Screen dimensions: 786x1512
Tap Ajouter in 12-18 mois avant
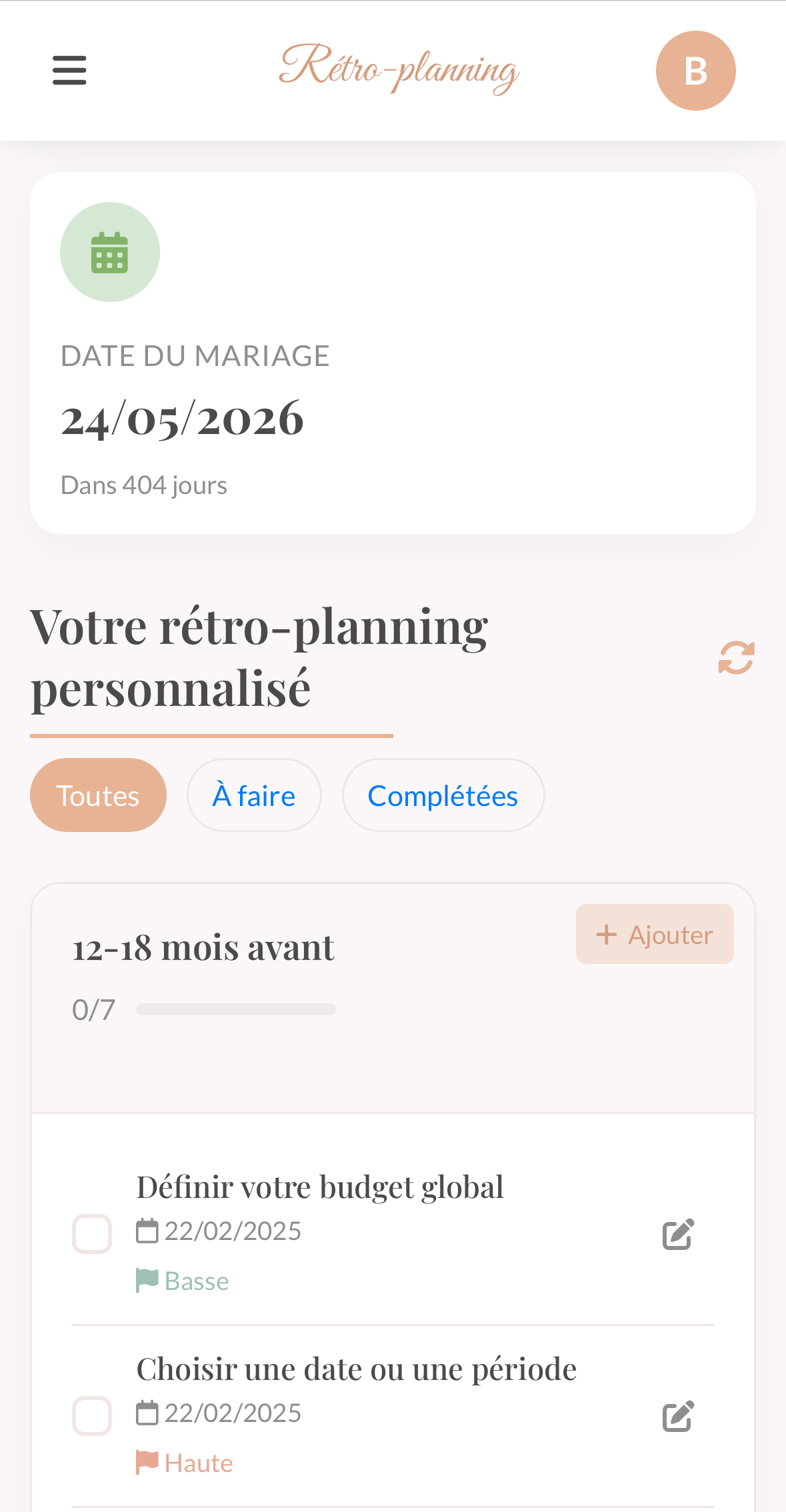(x=655, y=934)
